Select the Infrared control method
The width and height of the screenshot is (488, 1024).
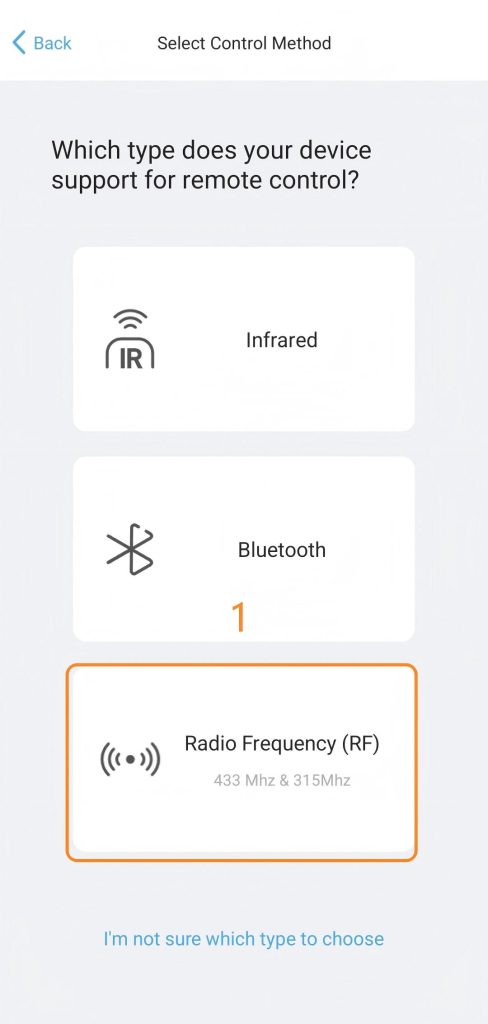[x=244, y=339]
